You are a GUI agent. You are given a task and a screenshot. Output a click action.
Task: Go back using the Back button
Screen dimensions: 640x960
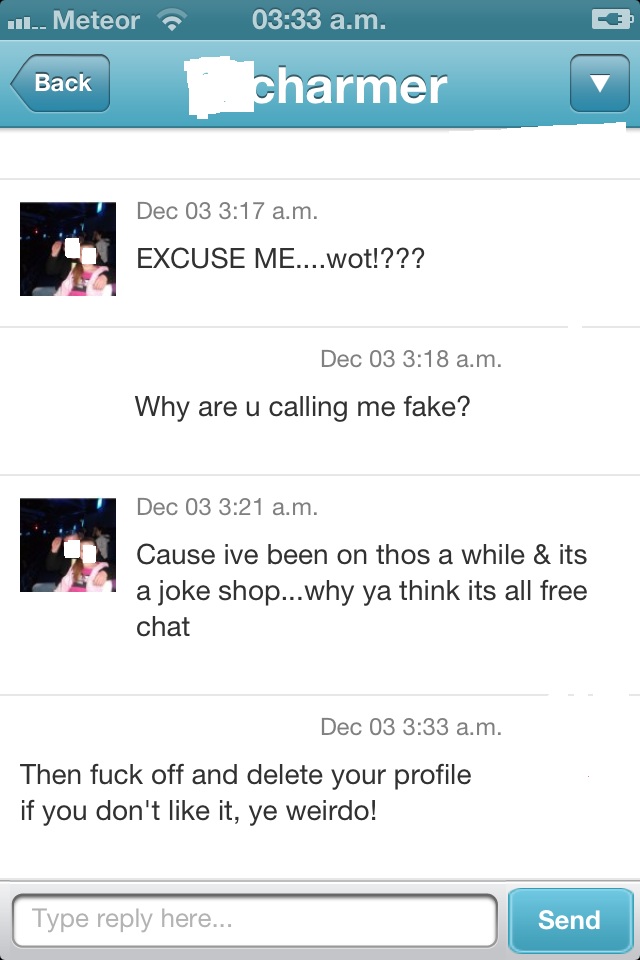coord(60,83)
